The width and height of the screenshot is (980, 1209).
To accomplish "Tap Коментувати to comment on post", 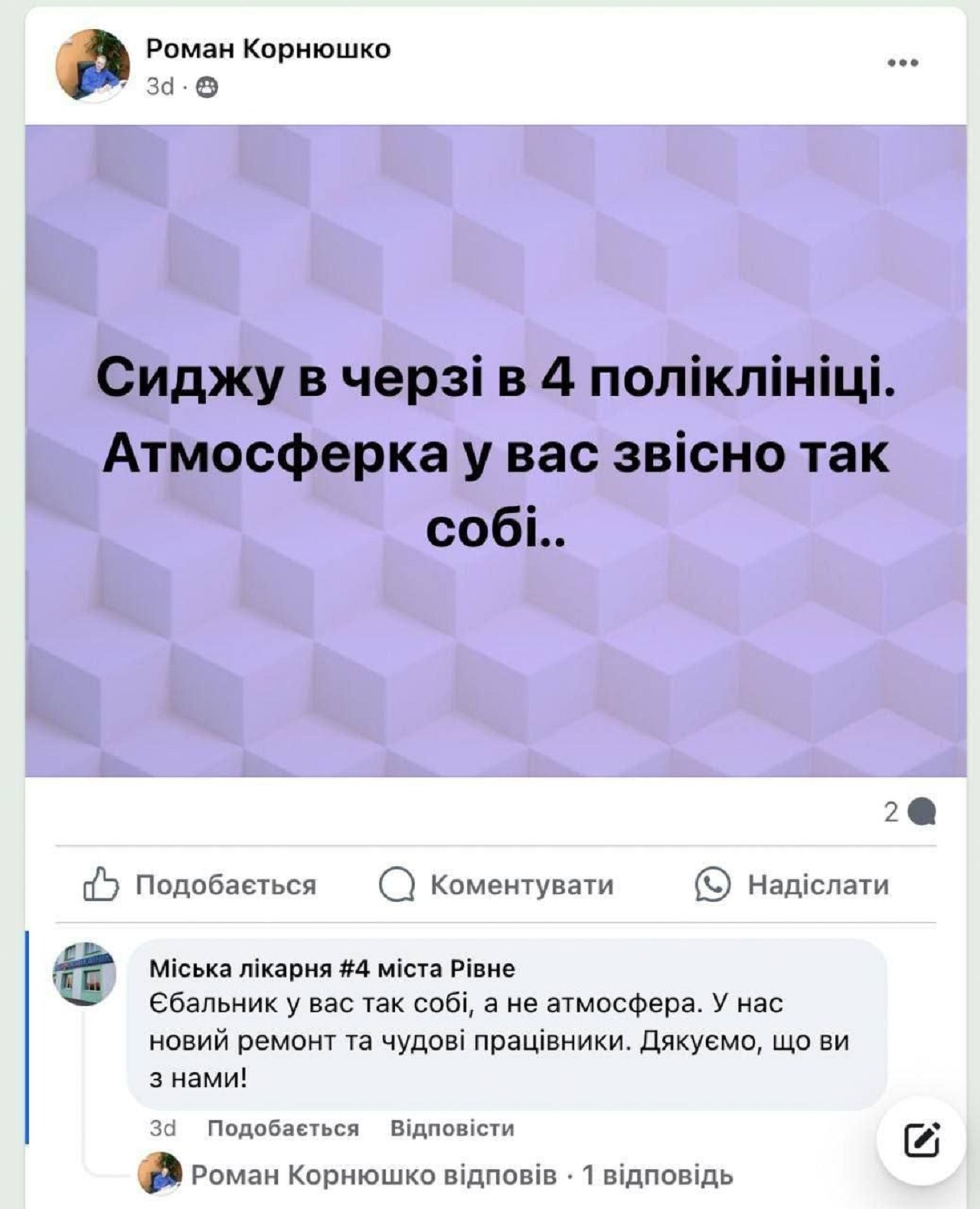I will [497, 884].
